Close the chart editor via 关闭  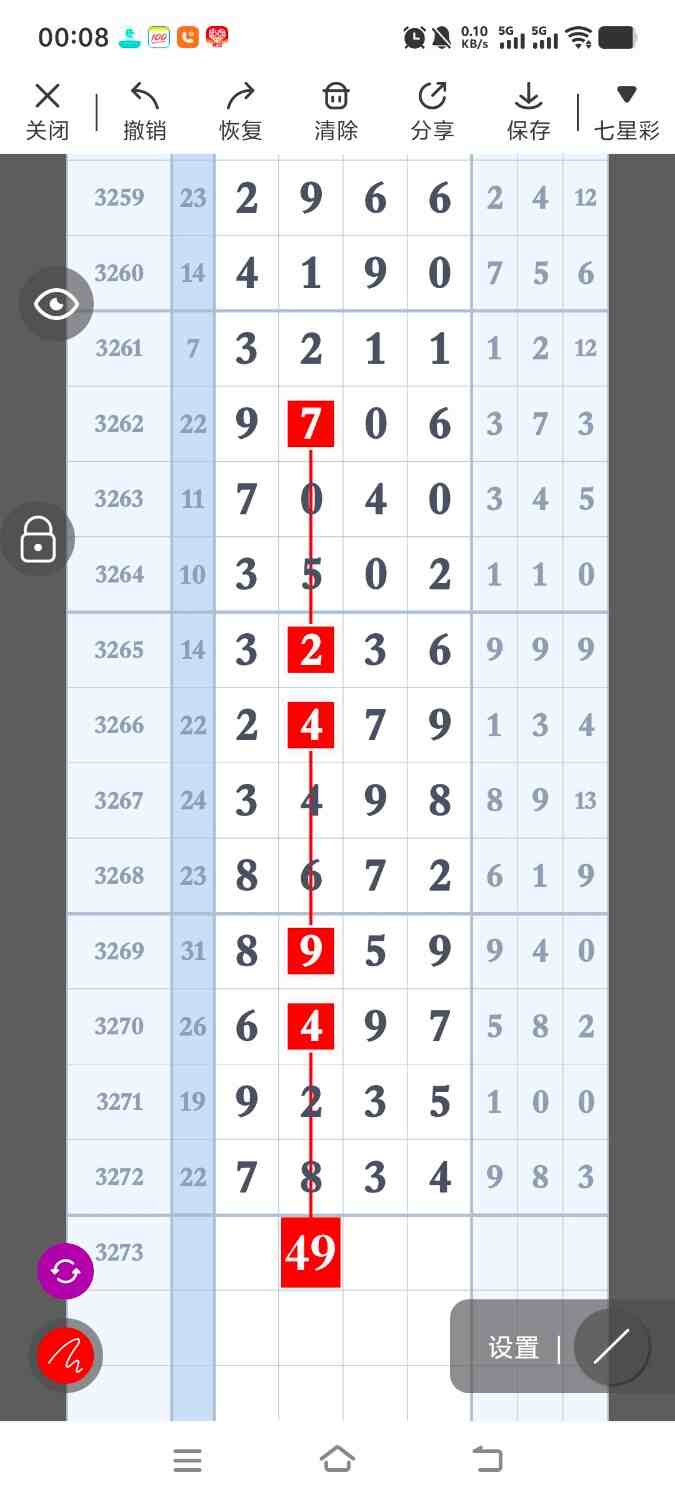(x=47, y=111)
